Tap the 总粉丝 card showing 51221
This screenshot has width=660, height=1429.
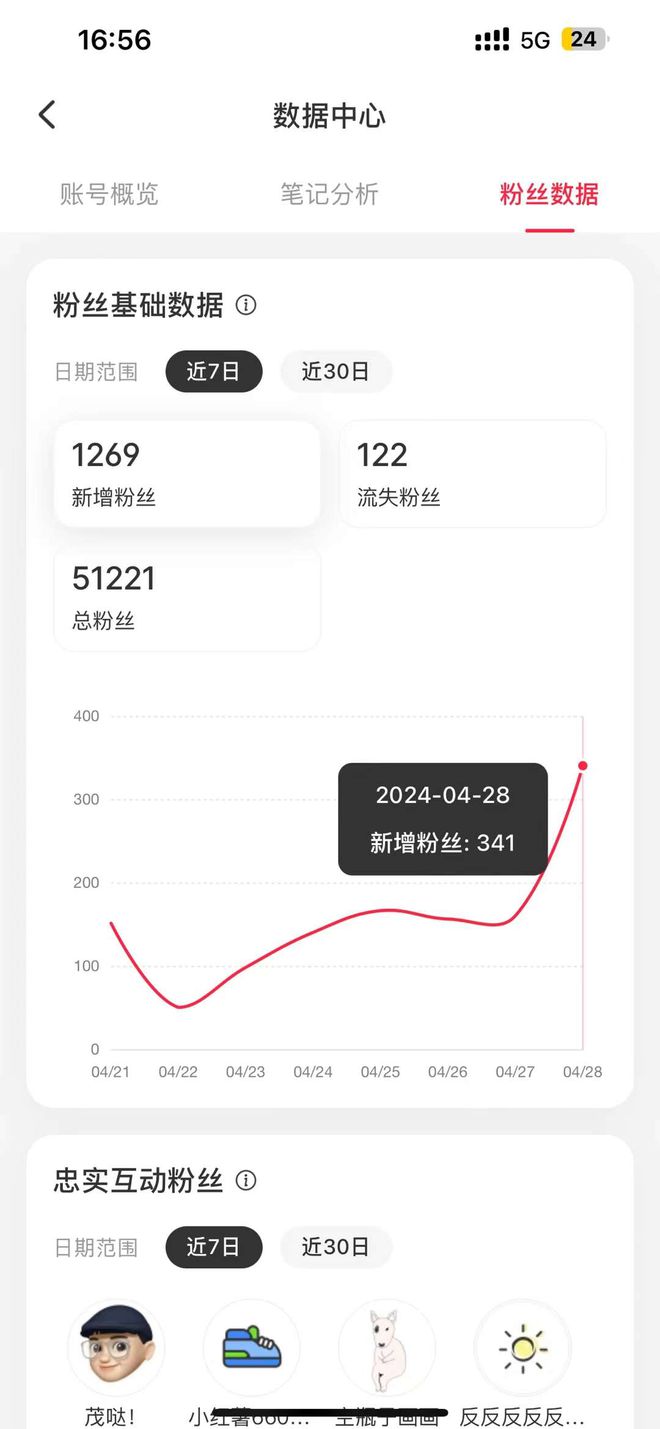(187, 597)
